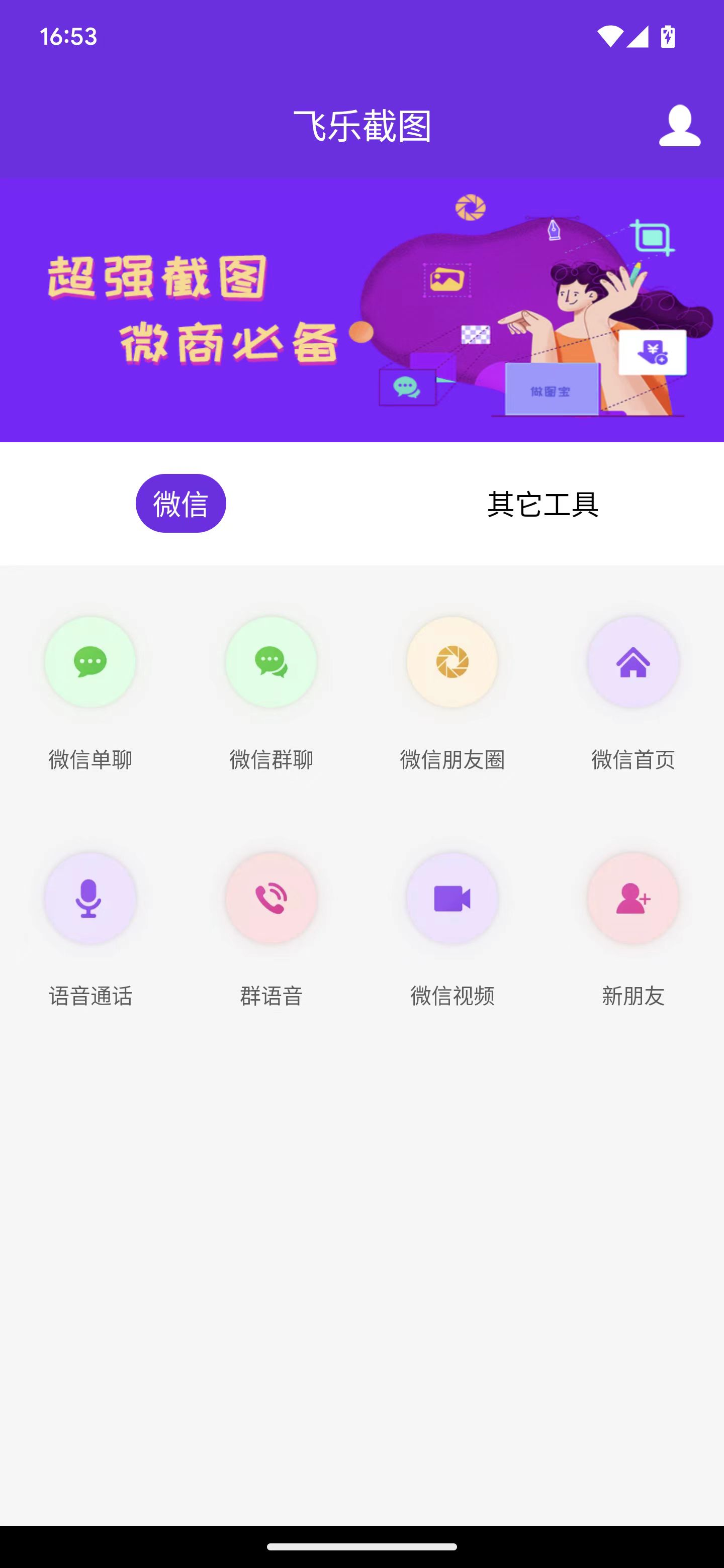Tap the add-person icon for 新朋友
The height and width of the screenshot is (1568, 724).
633,899
